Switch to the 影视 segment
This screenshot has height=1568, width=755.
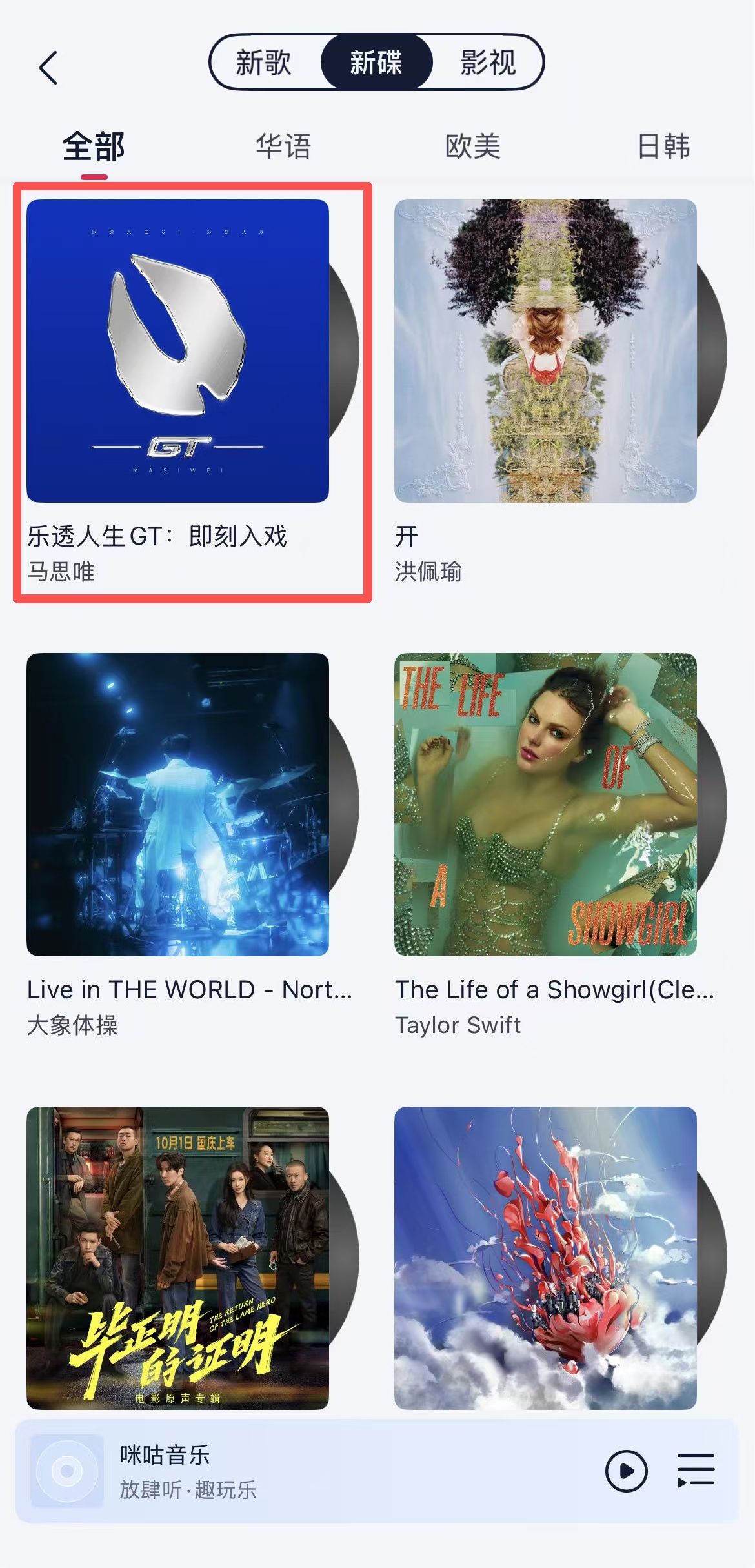point(488,63)
